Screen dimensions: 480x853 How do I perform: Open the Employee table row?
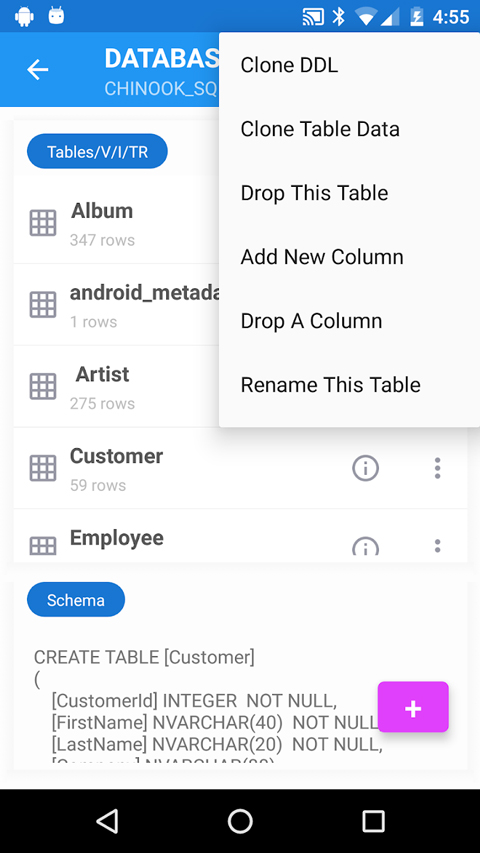pos(240,536)
